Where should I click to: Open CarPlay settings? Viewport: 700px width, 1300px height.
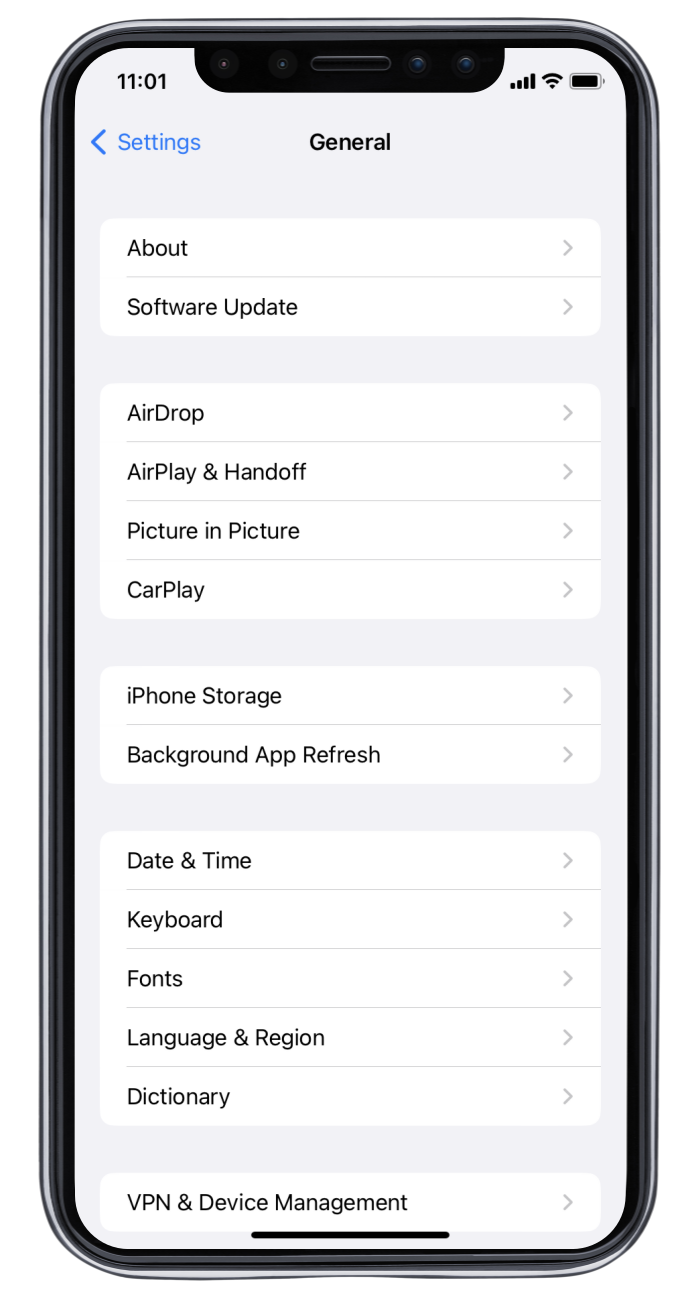tap(350, 590)
